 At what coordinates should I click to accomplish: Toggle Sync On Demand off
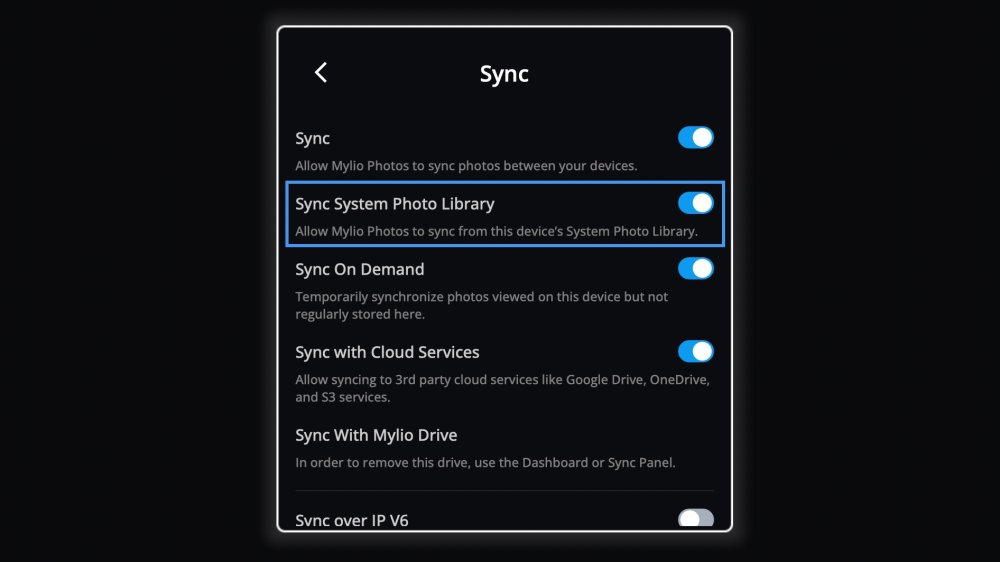click(x=695, y=268)
